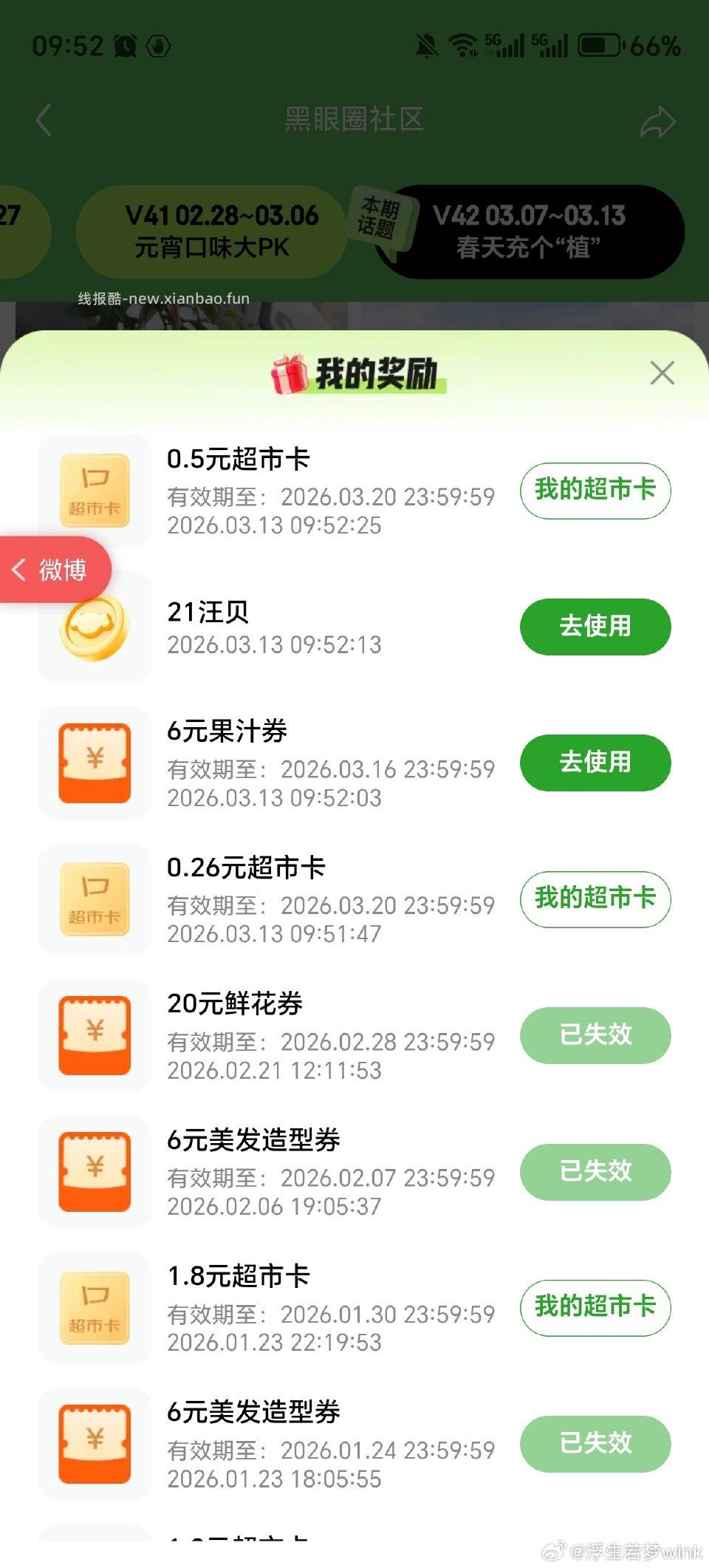
Task: Tap the 1.8元超市卡 card thumbnail icon
Action: point(94,1308)
